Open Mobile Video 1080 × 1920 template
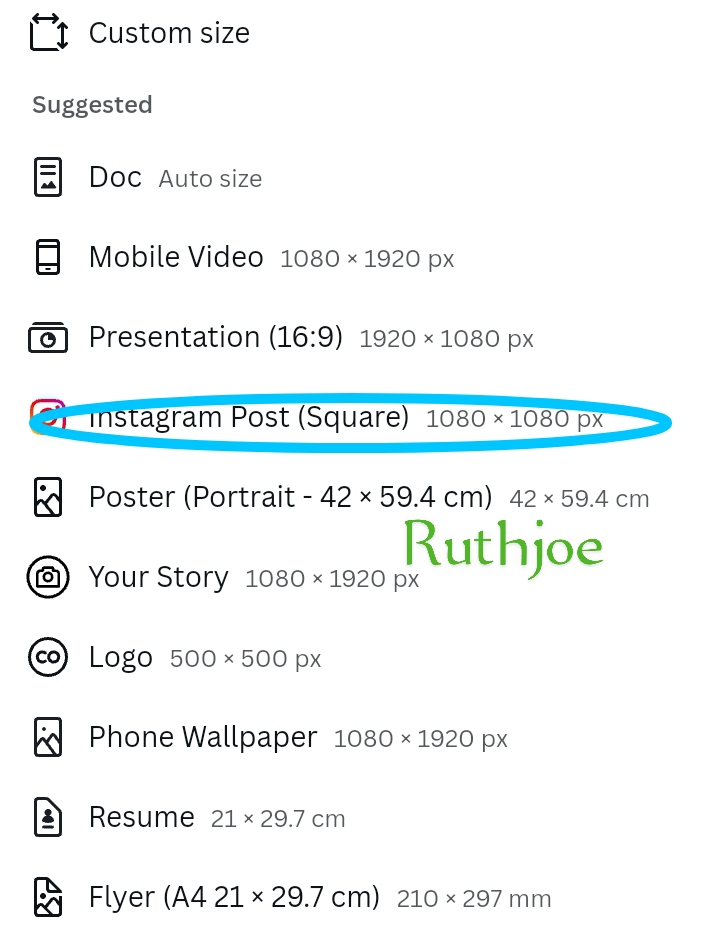The height and width of the screenshot is (934, 720). [175, 258]
